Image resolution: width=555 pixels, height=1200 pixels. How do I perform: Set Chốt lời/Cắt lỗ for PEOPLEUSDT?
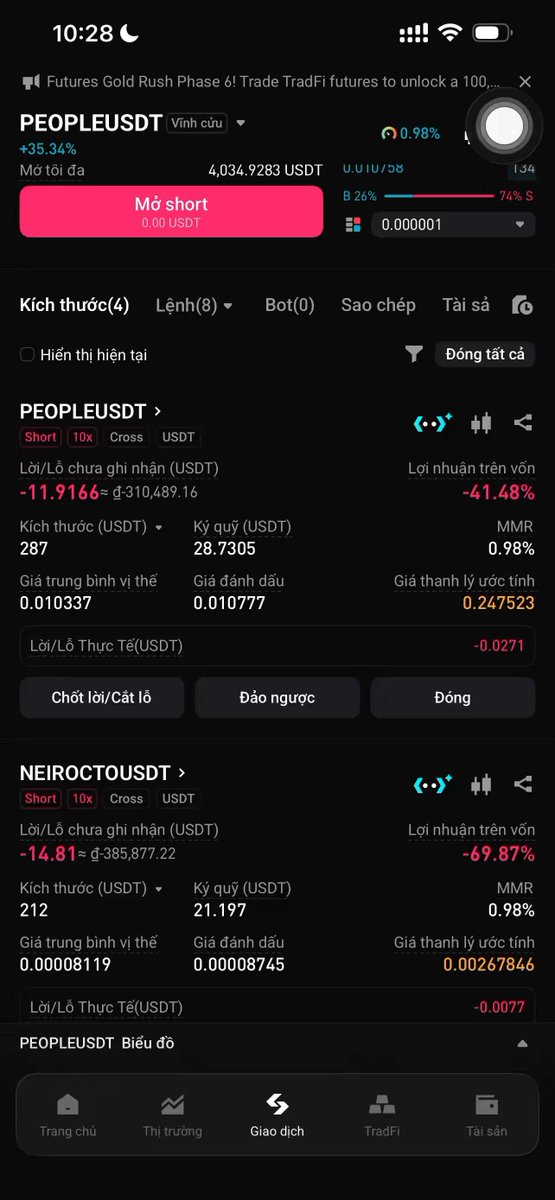(x=102, y=697)
